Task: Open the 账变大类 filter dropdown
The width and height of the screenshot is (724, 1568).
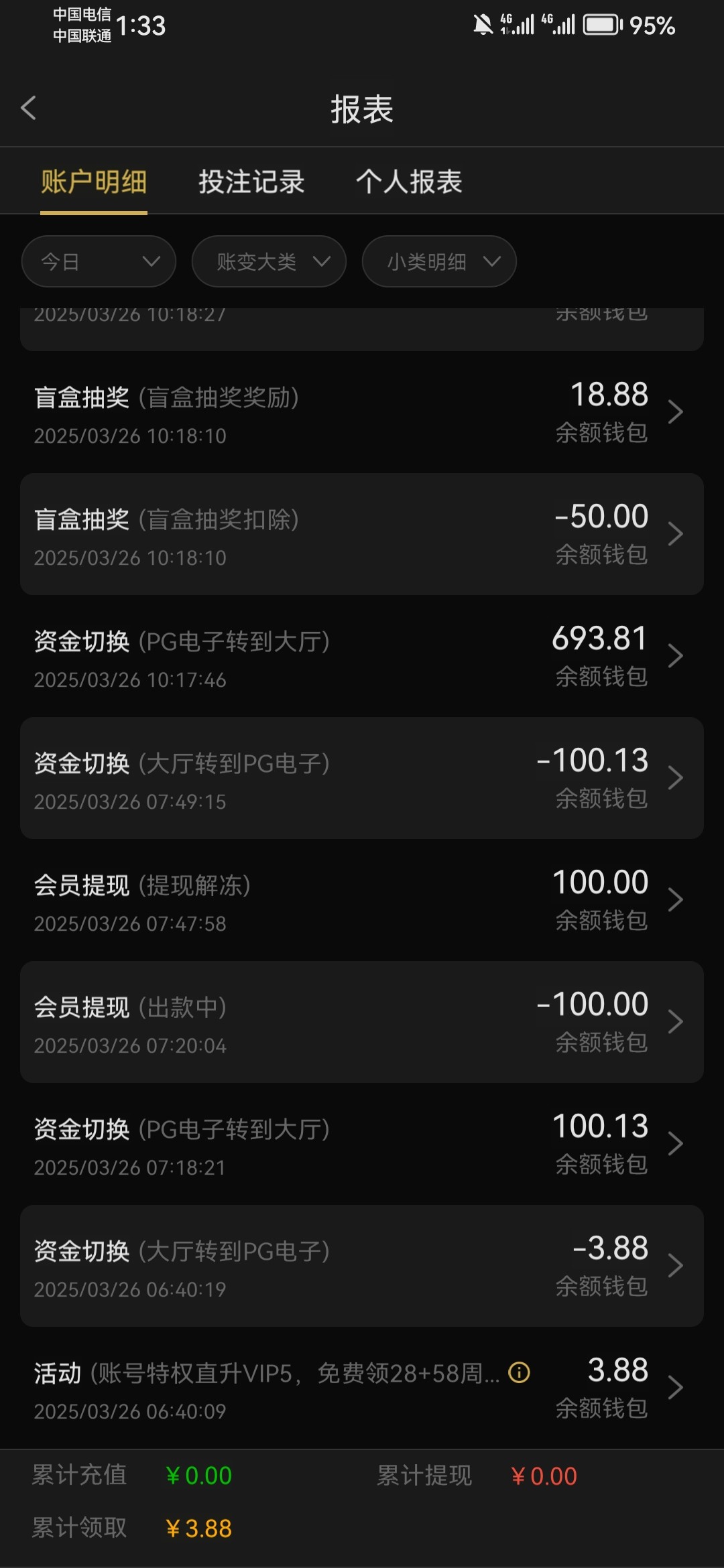Action: [x=269, y=261]
